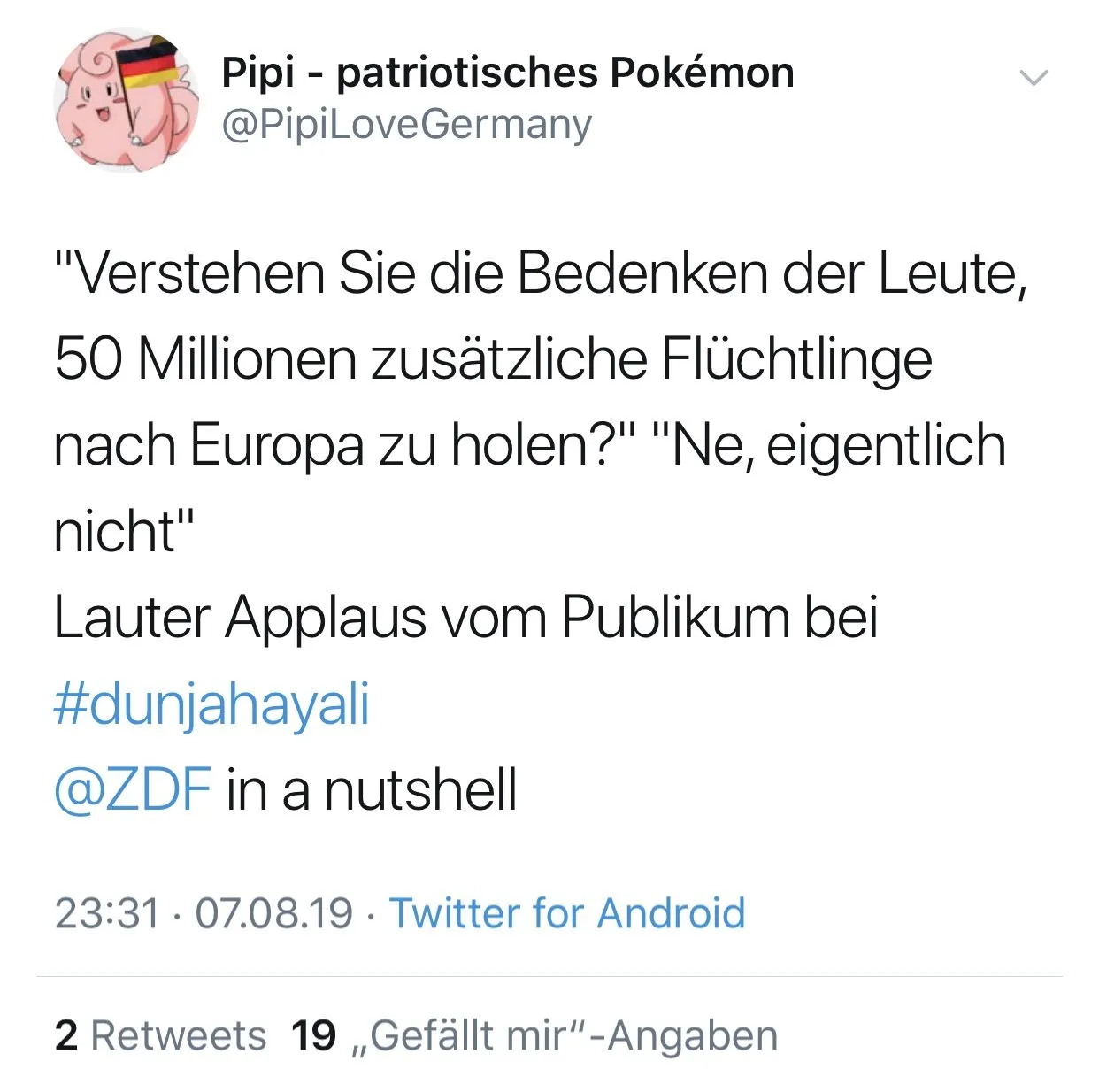Open the @PipiLoveGermany profile name
The image size is (1099, 1092).
(x=406, y=125)
